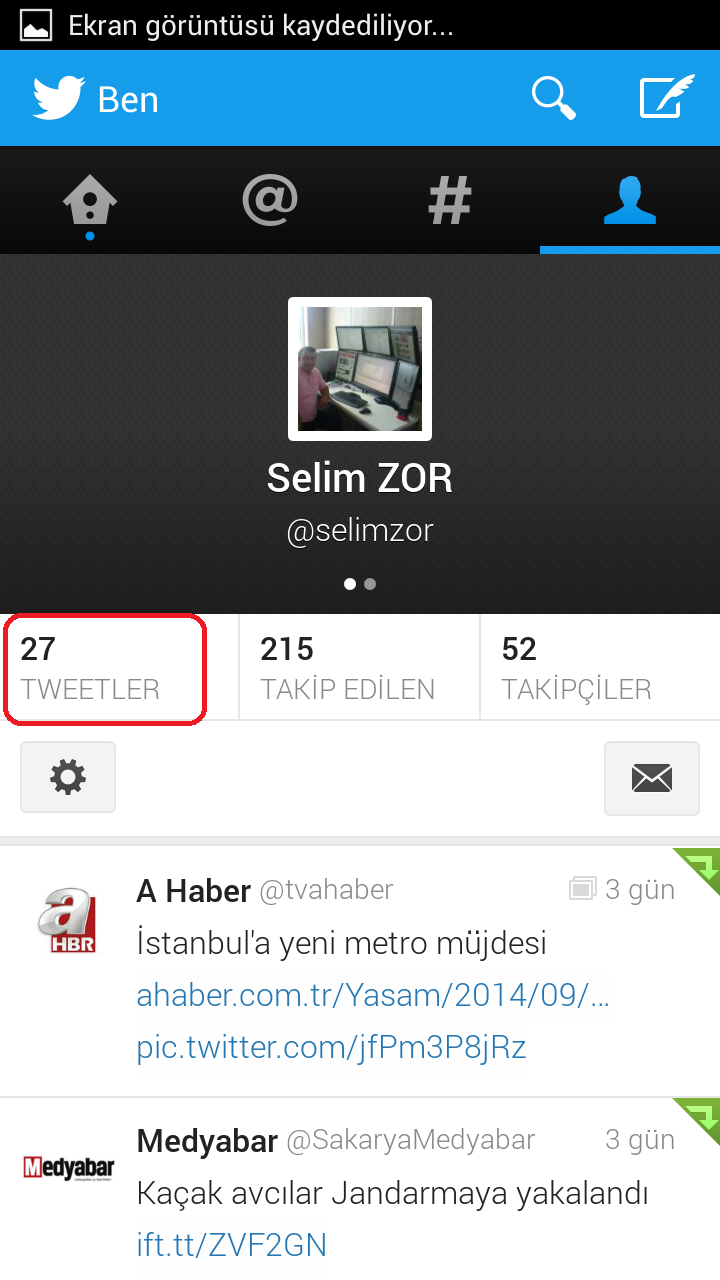
Task: Switch to the @ mentions tab
Action: coord(270,200)
